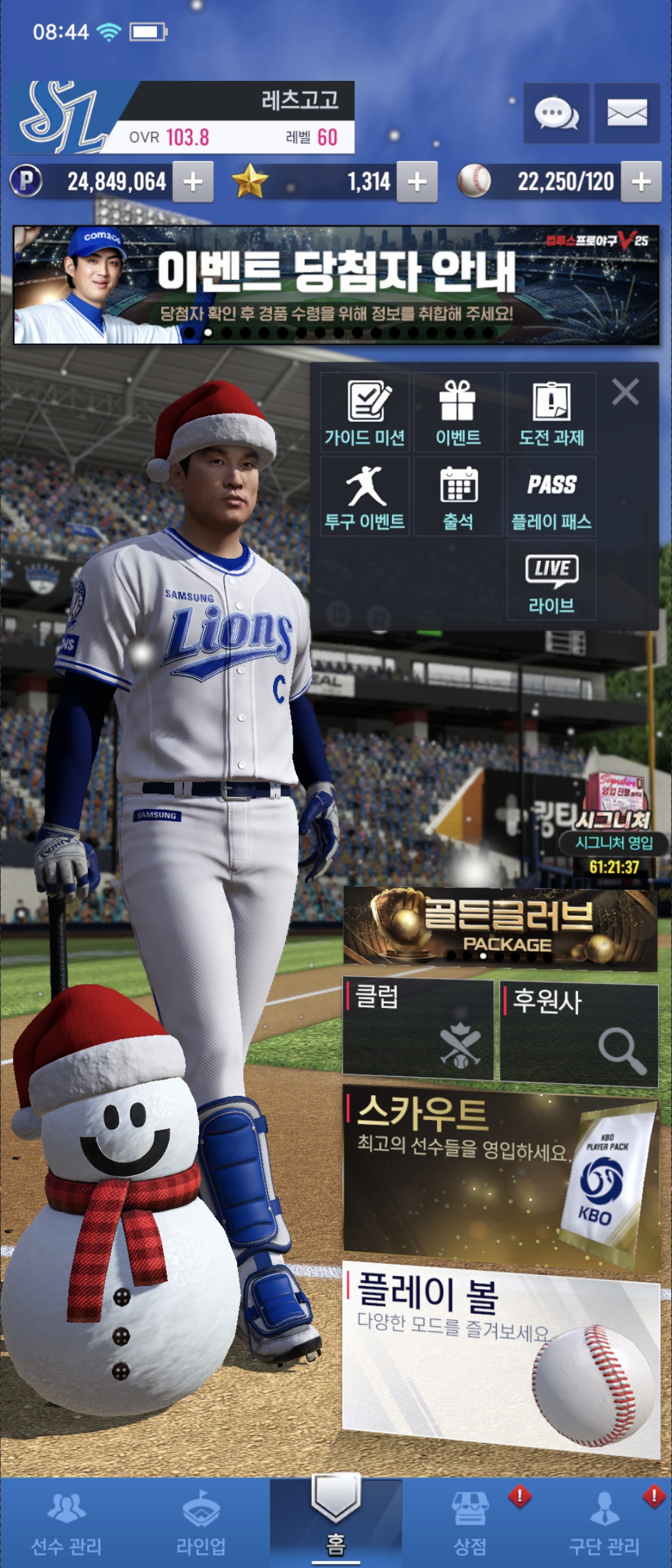
Task: Open 라이브 menu
Action: pyautogui.click(x=551, y=581)
